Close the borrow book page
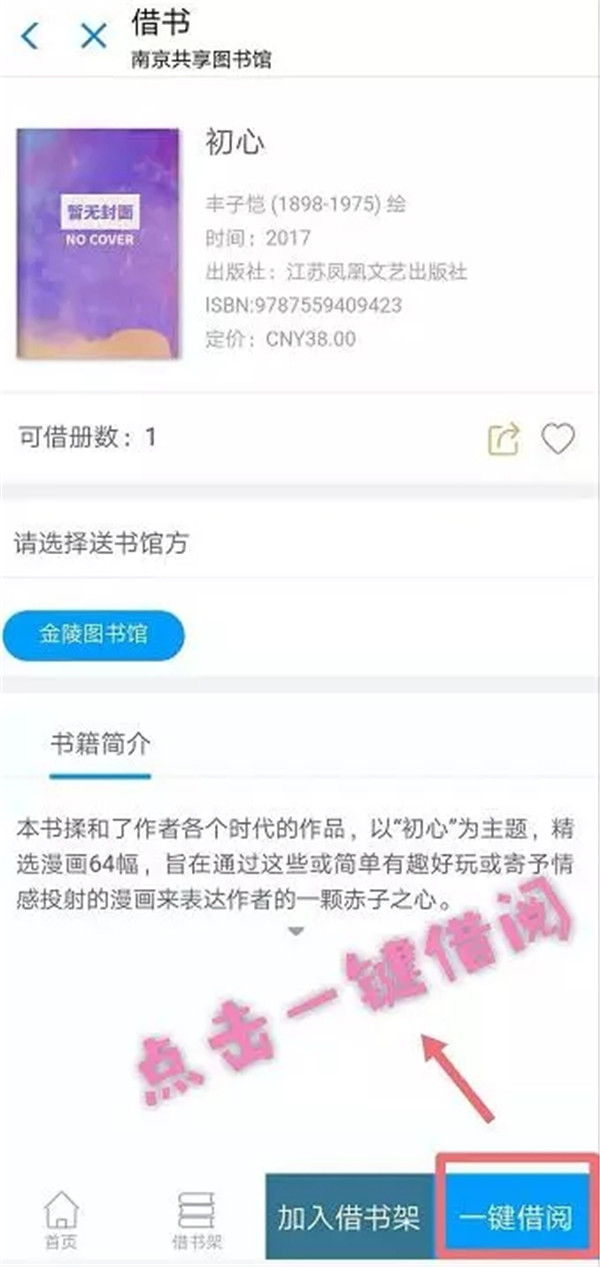The width and height of the screenshot is (600, 1267). [x=93, y=37]
